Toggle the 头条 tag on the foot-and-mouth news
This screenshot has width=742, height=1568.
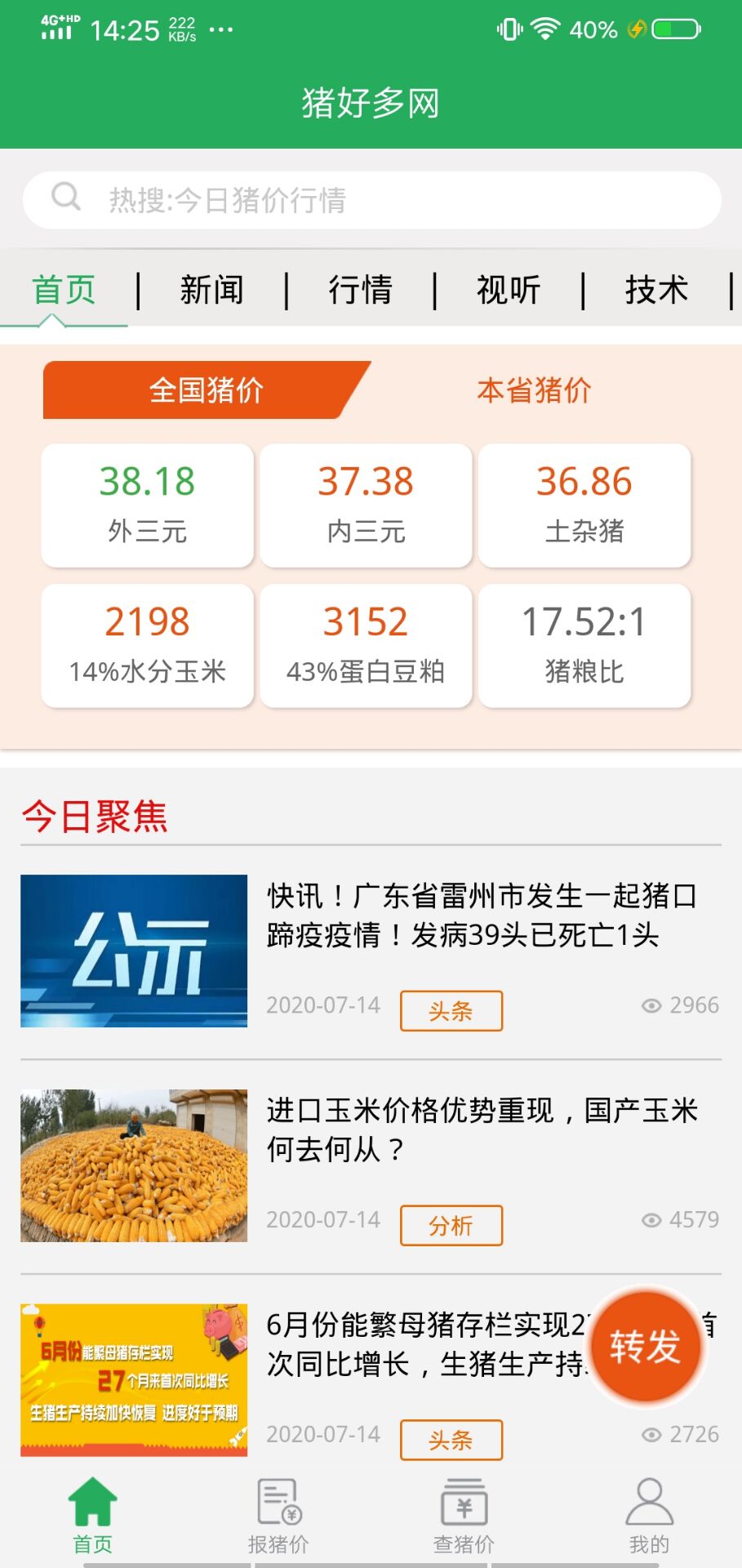coord(451,1010)
